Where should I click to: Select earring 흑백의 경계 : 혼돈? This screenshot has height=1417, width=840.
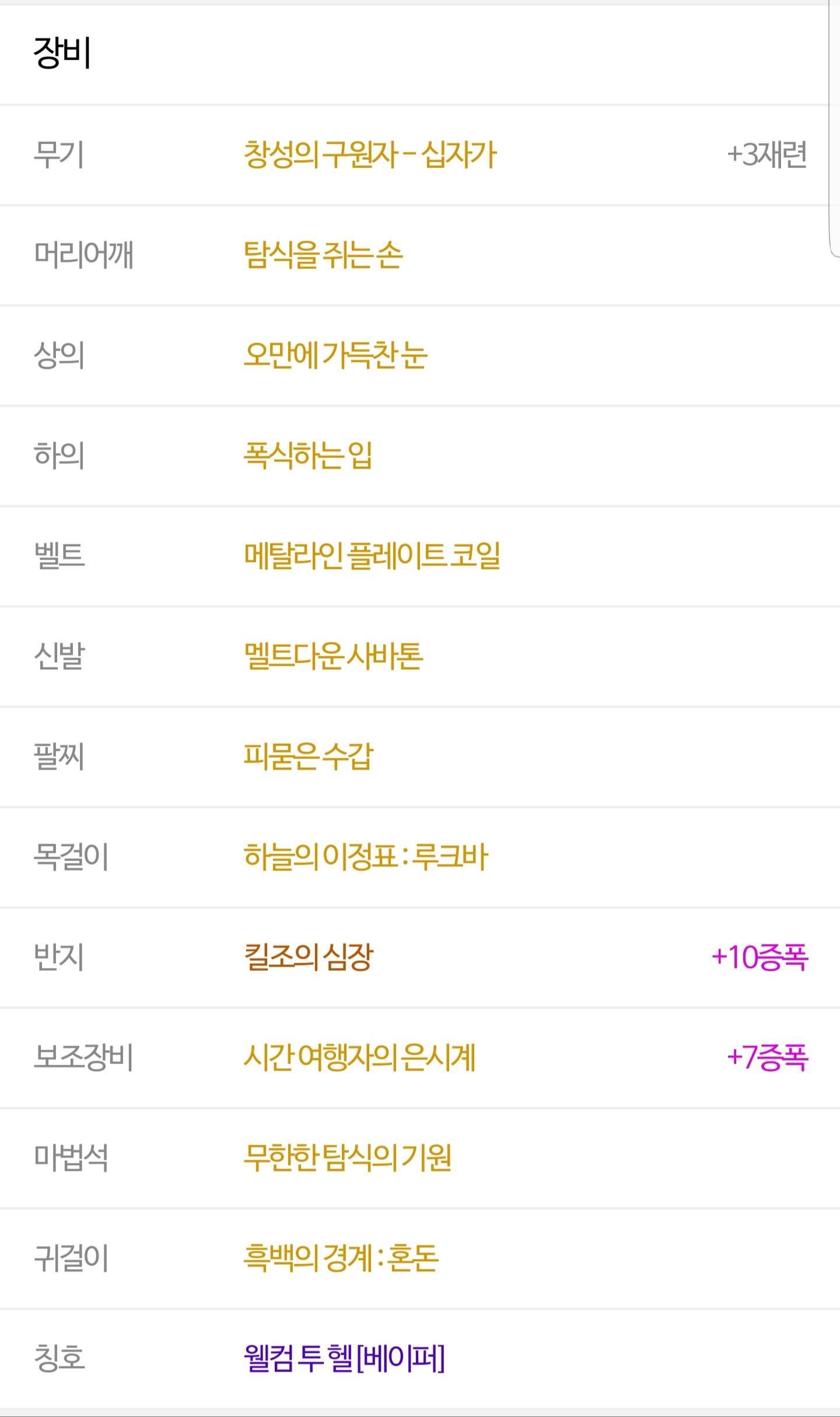341,1258
